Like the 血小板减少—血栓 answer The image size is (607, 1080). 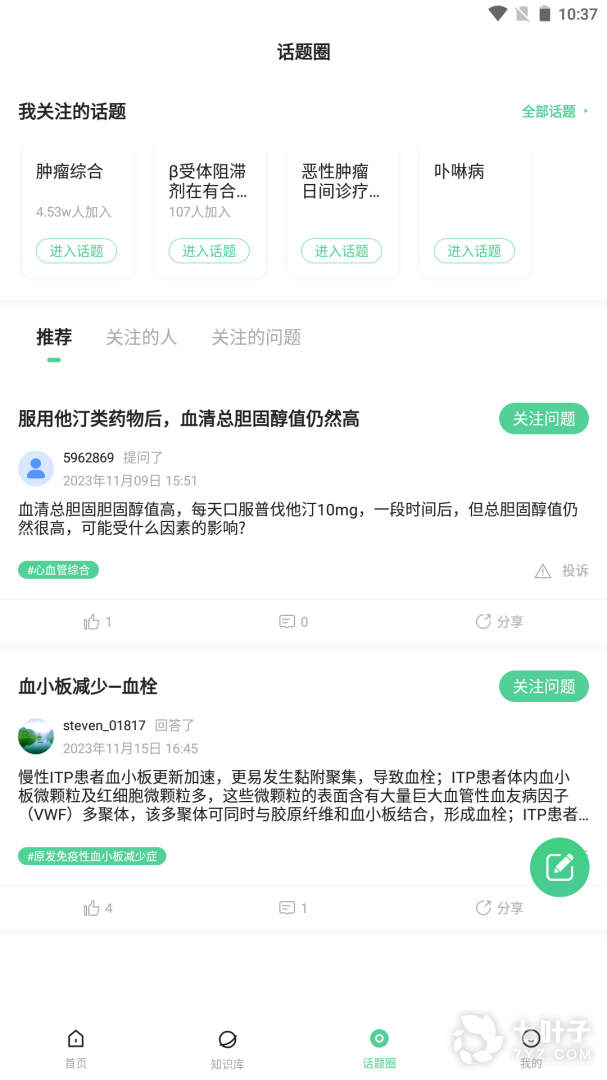(x=98, y=908)
